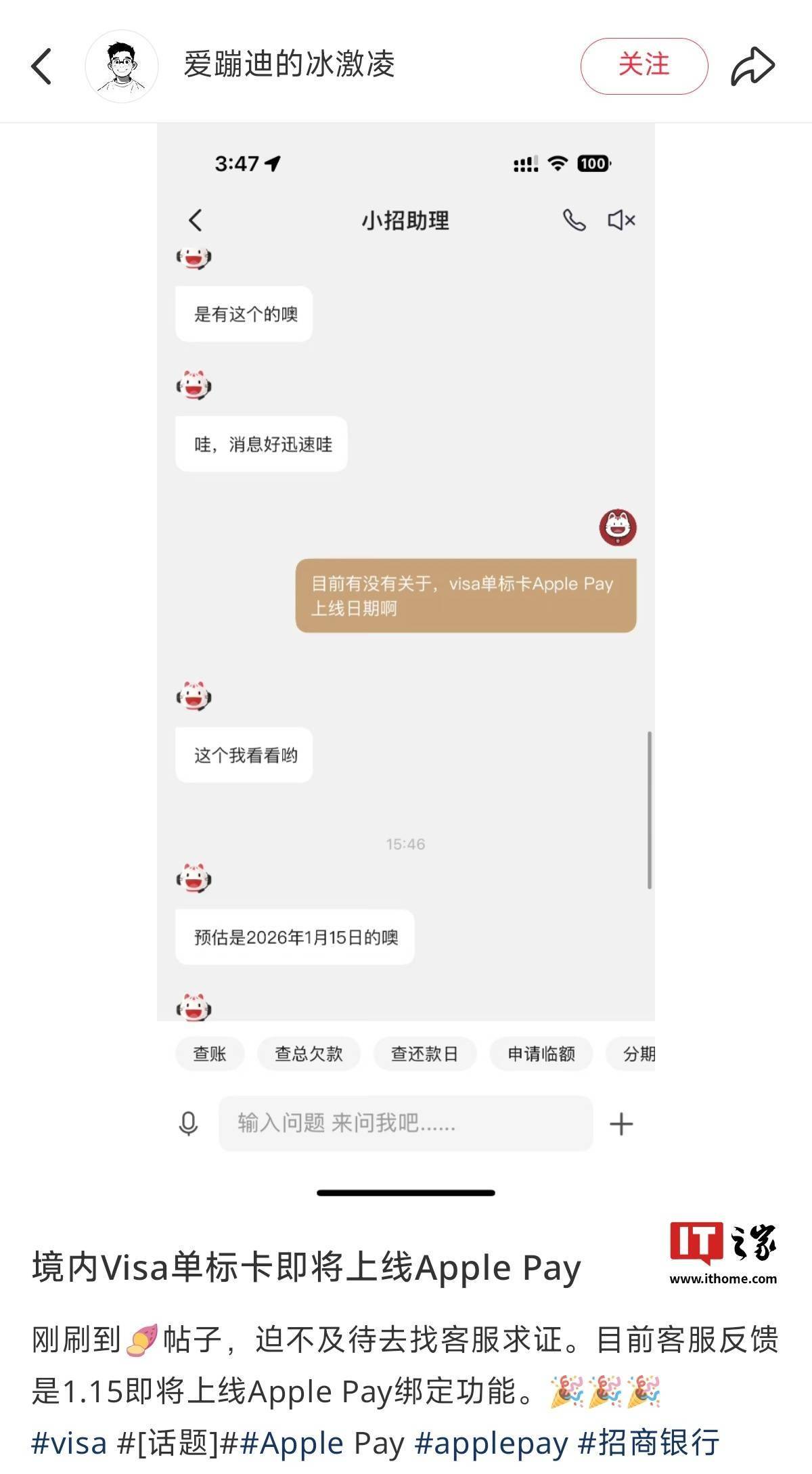Open the author's profile avatar
The width and height of the screenshot is (812, 1474).
point(122,66)
